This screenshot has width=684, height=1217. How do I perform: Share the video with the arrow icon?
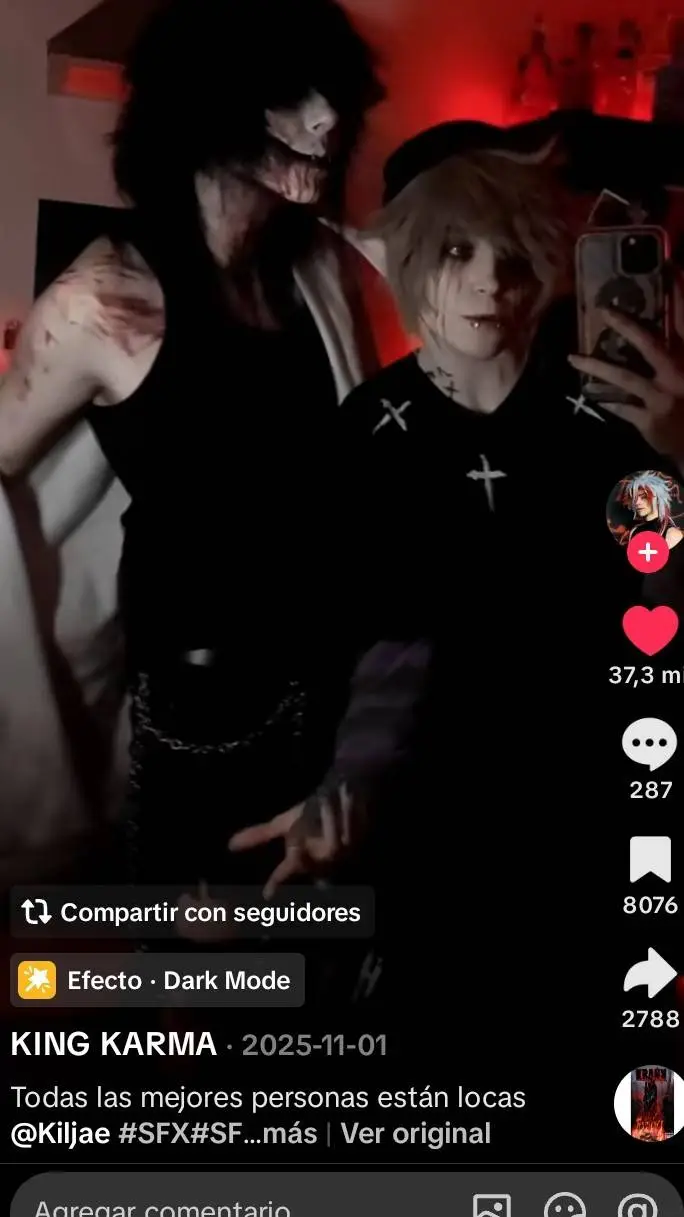click(649, 974)
